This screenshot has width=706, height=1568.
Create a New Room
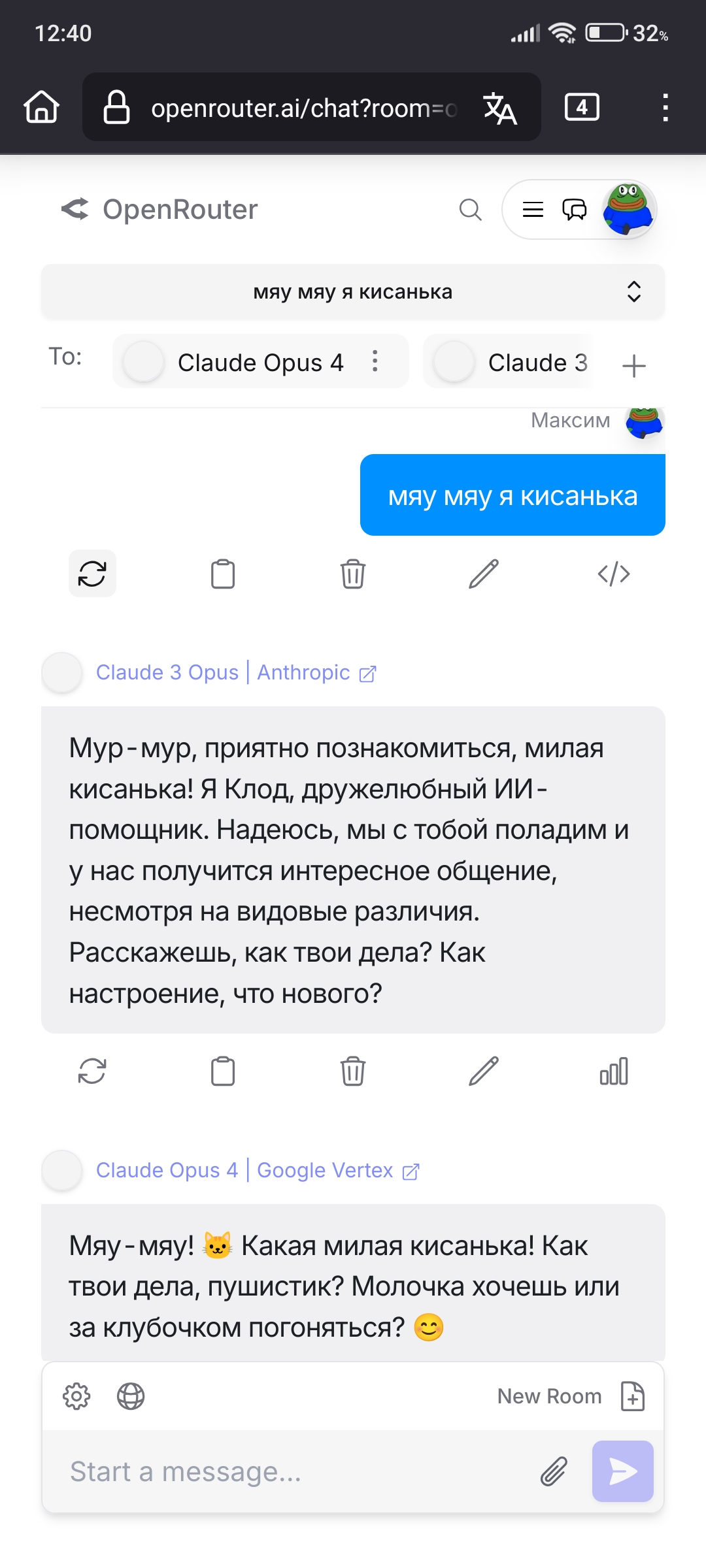click(571, 1396)
